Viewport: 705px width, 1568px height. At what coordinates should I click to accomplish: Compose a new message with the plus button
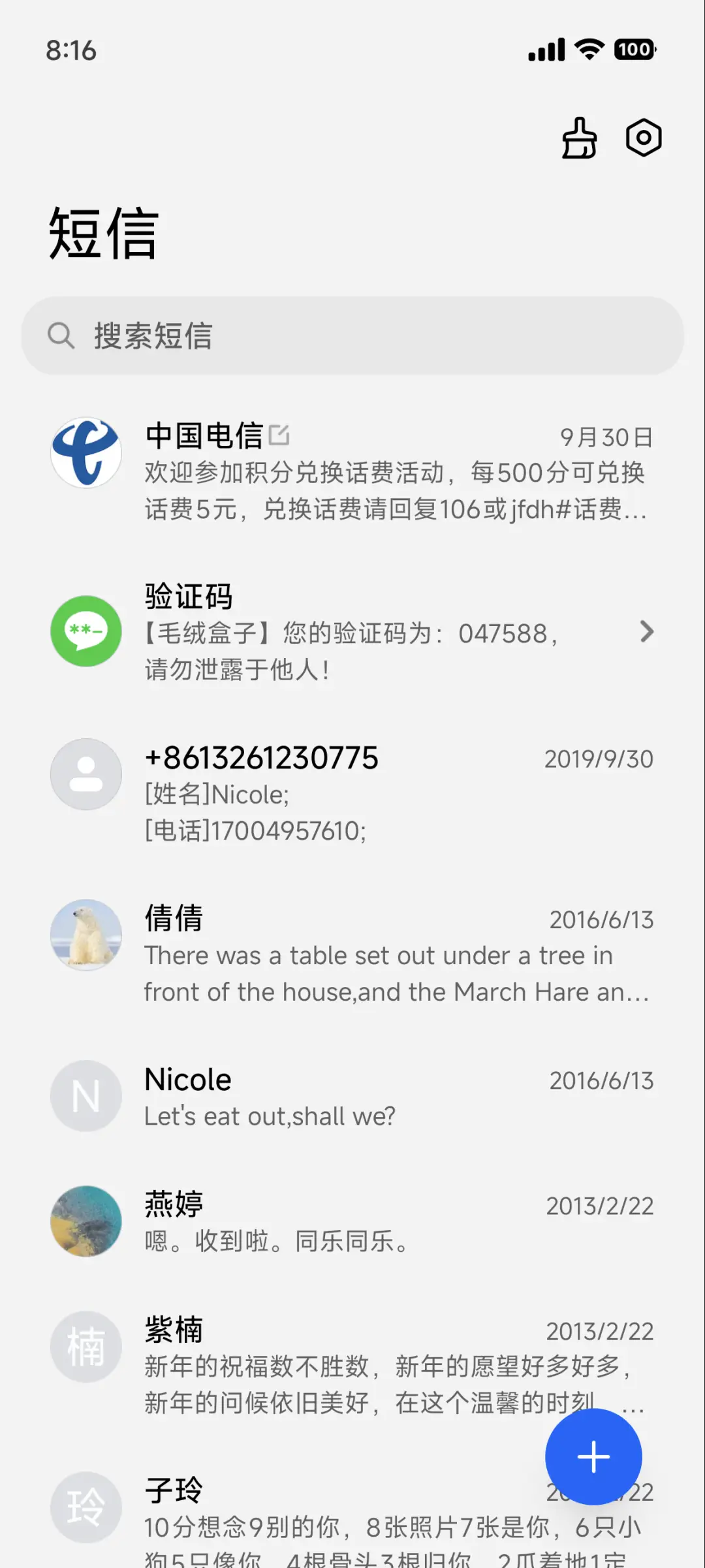click(x=593, y=1456)
